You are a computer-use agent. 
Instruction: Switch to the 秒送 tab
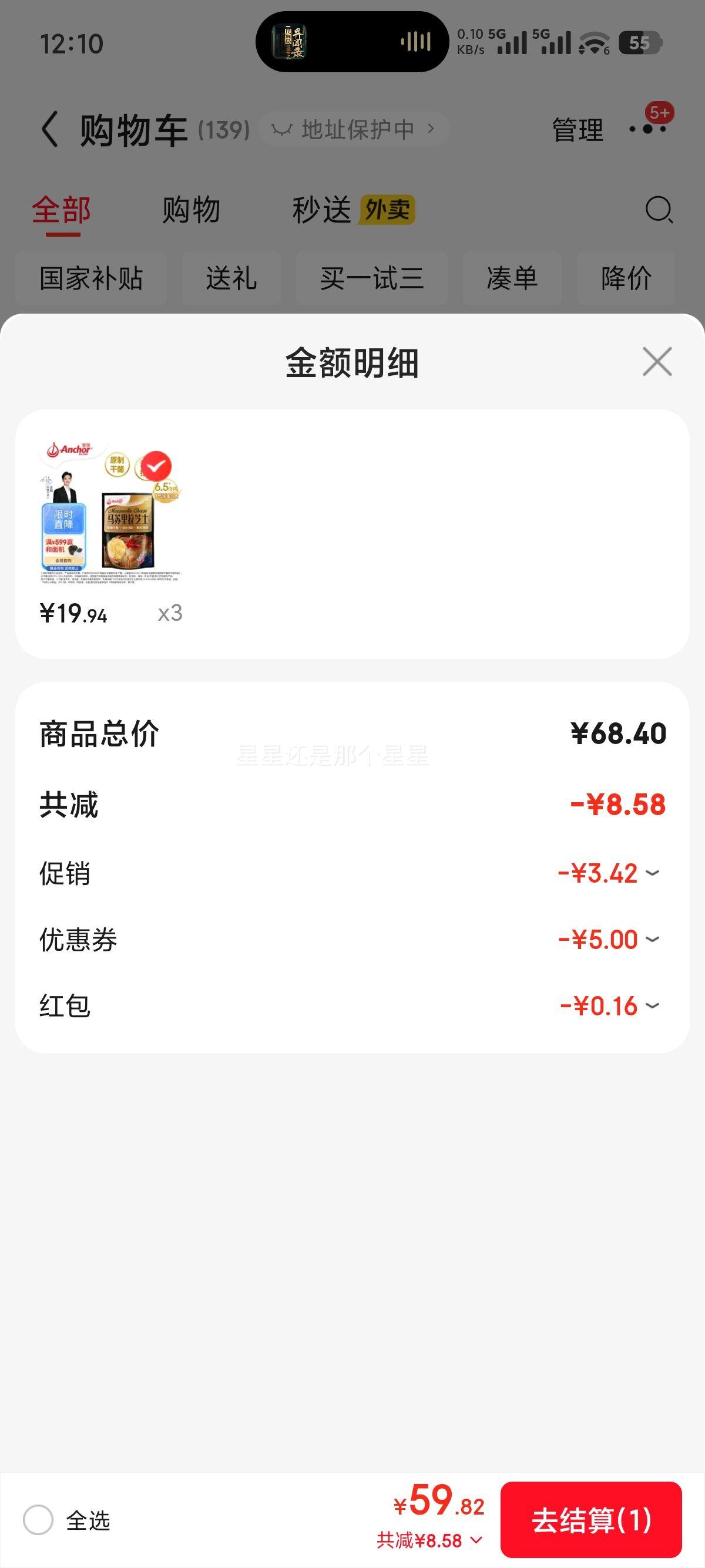323,210
